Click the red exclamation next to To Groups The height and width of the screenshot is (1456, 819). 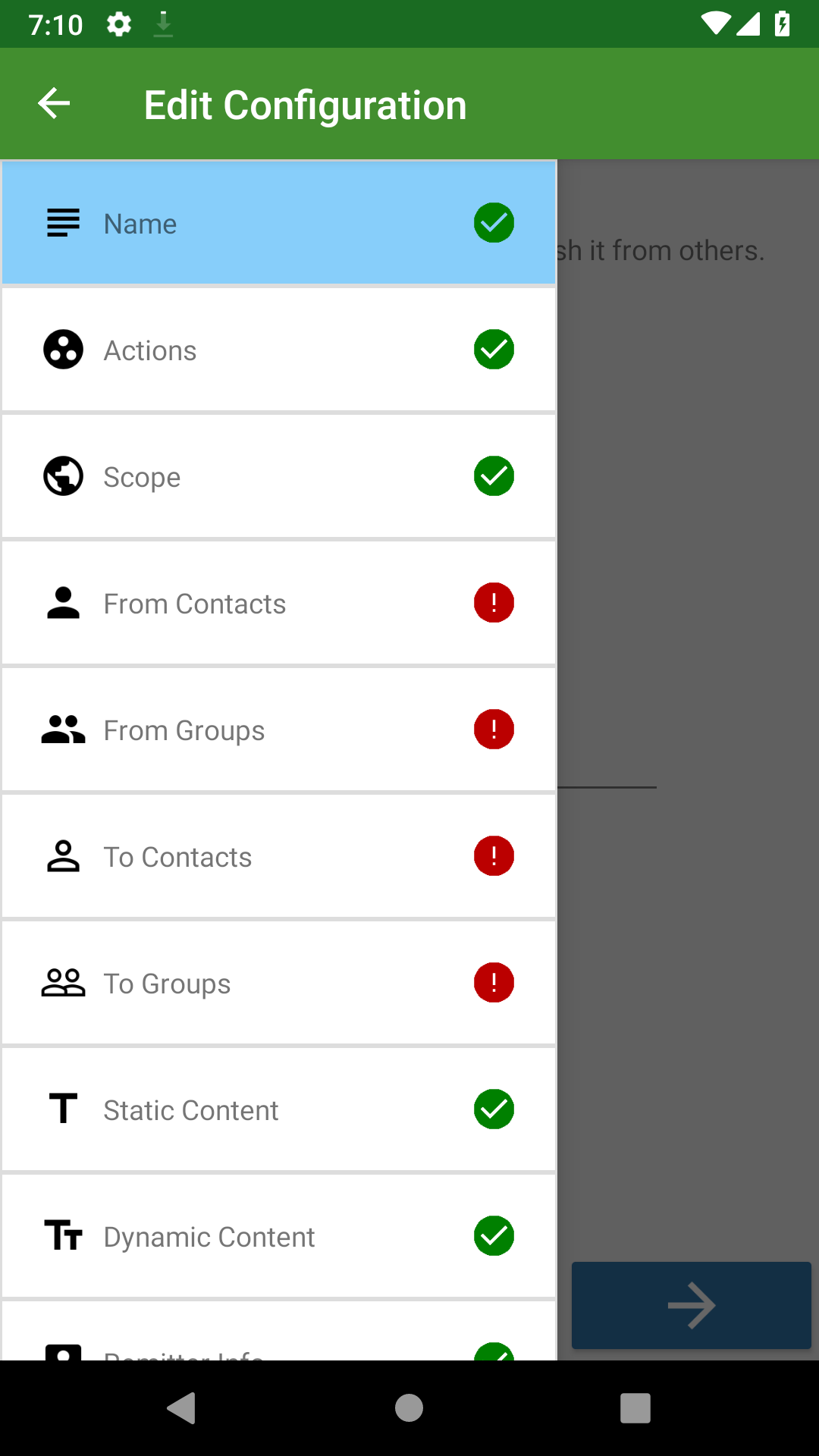click(494, 982)
